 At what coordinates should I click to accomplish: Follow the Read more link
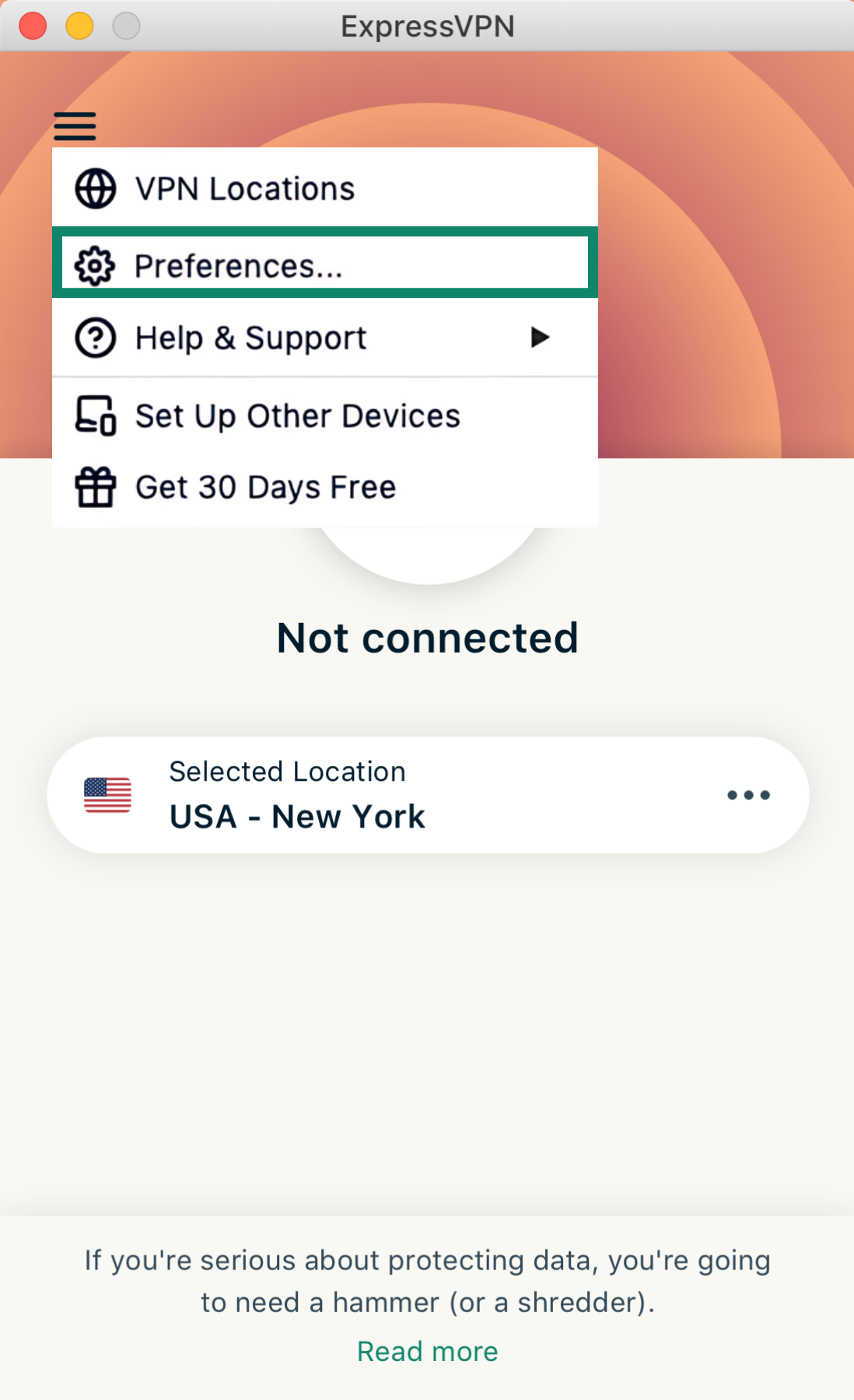point(427,1352)
